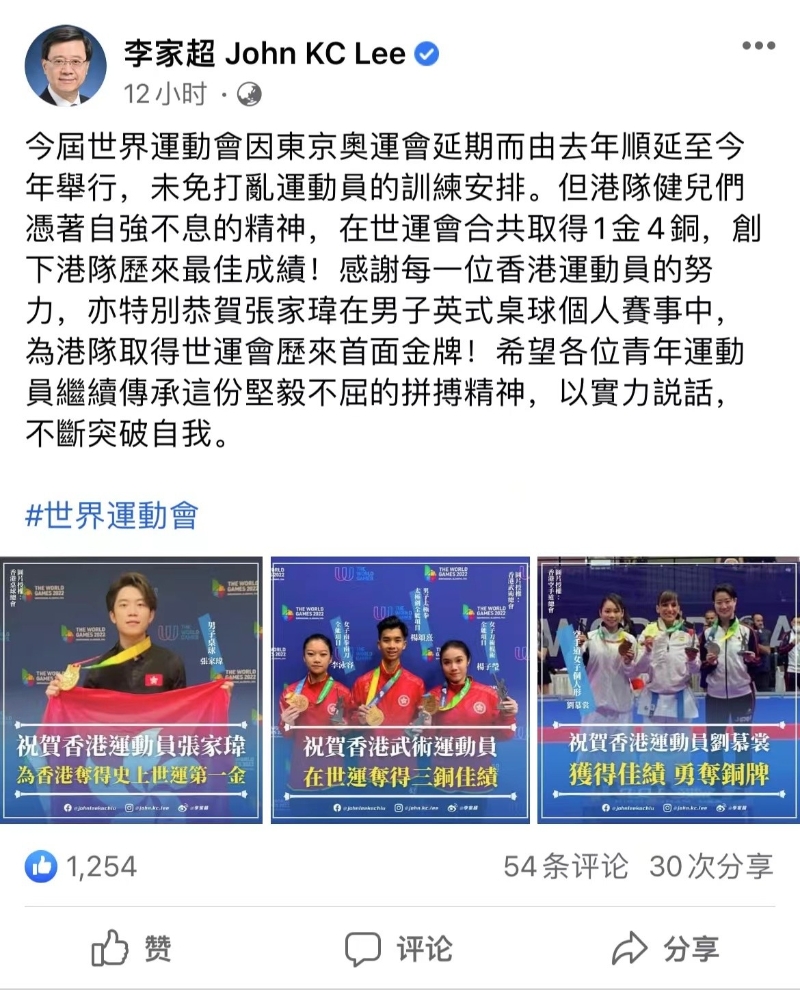Viewport: 800px width, 990px height.
Task: Write a comment via 评论 button
Action: [x=398, y=947]
